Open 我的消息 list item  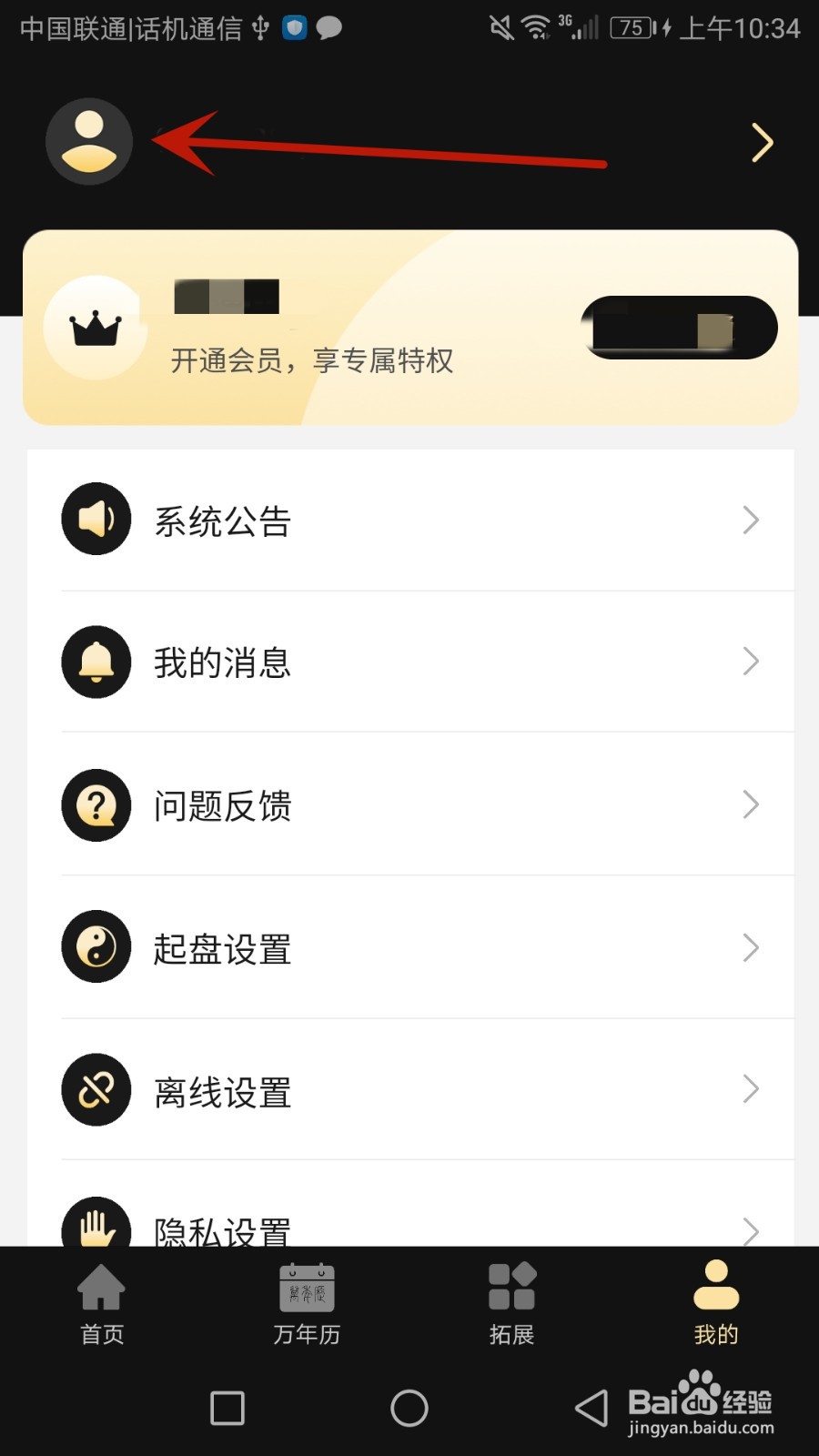409,662
